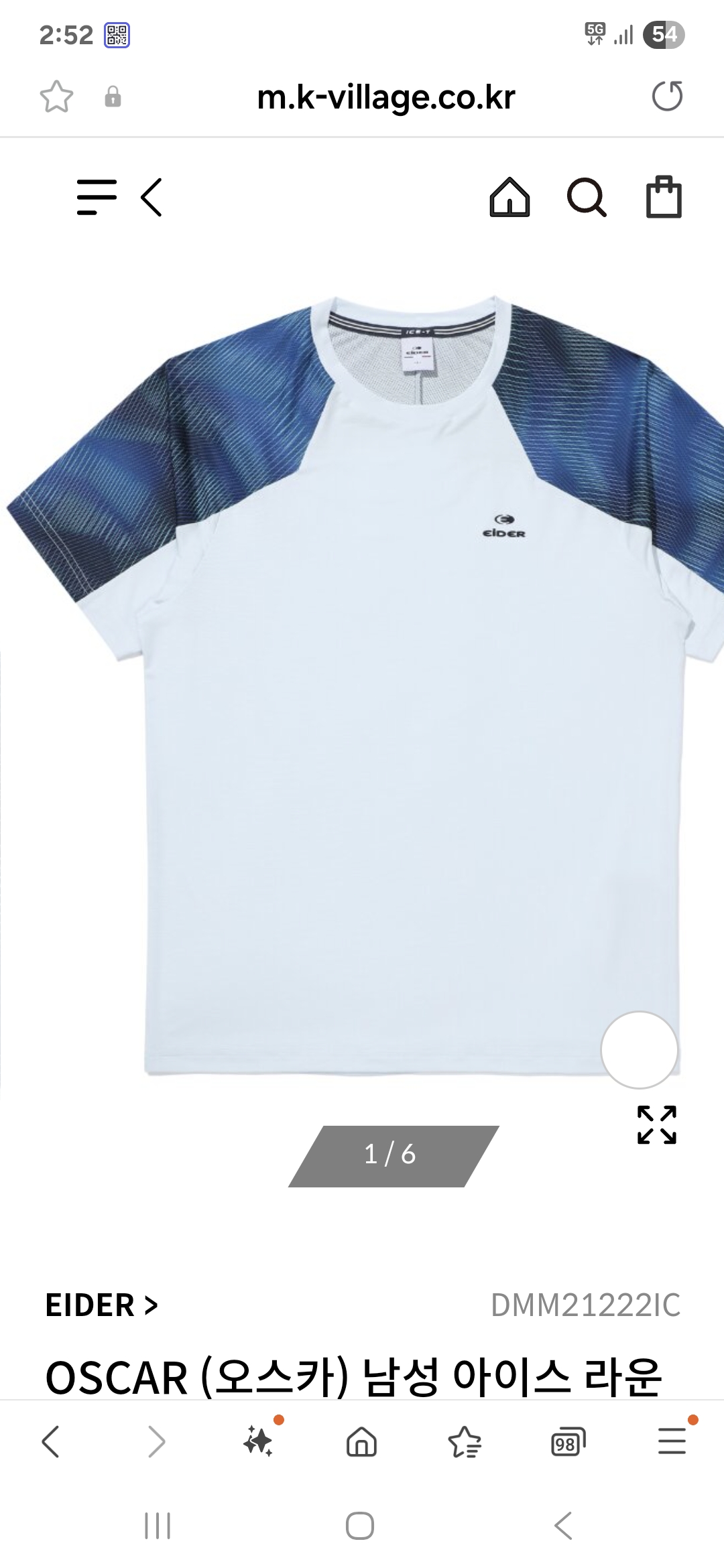Go to the browser's home page
The height and width of the screenshot is (1568, 724).
coord(361,1441)
